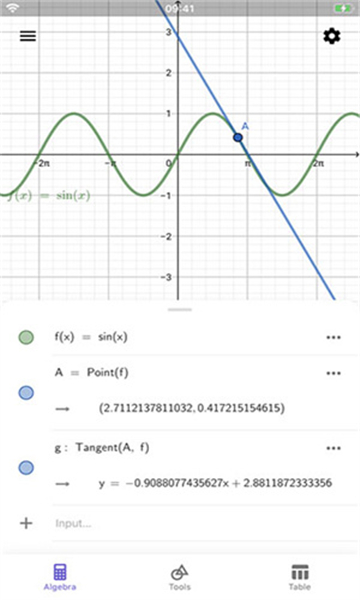Toggle visibility of f(x) = sin(x)
Screen dimensions: 360x600
26,337
